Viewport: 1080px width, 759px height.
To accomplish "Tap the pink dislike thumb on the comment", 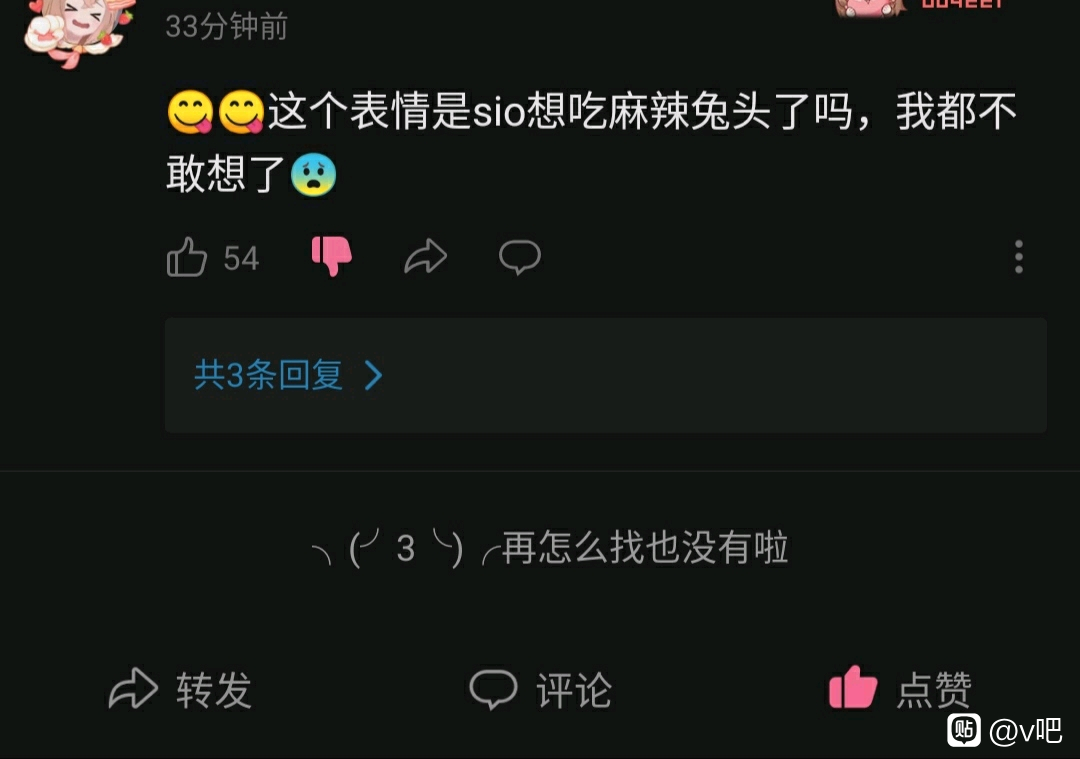I will coord(332,257).
